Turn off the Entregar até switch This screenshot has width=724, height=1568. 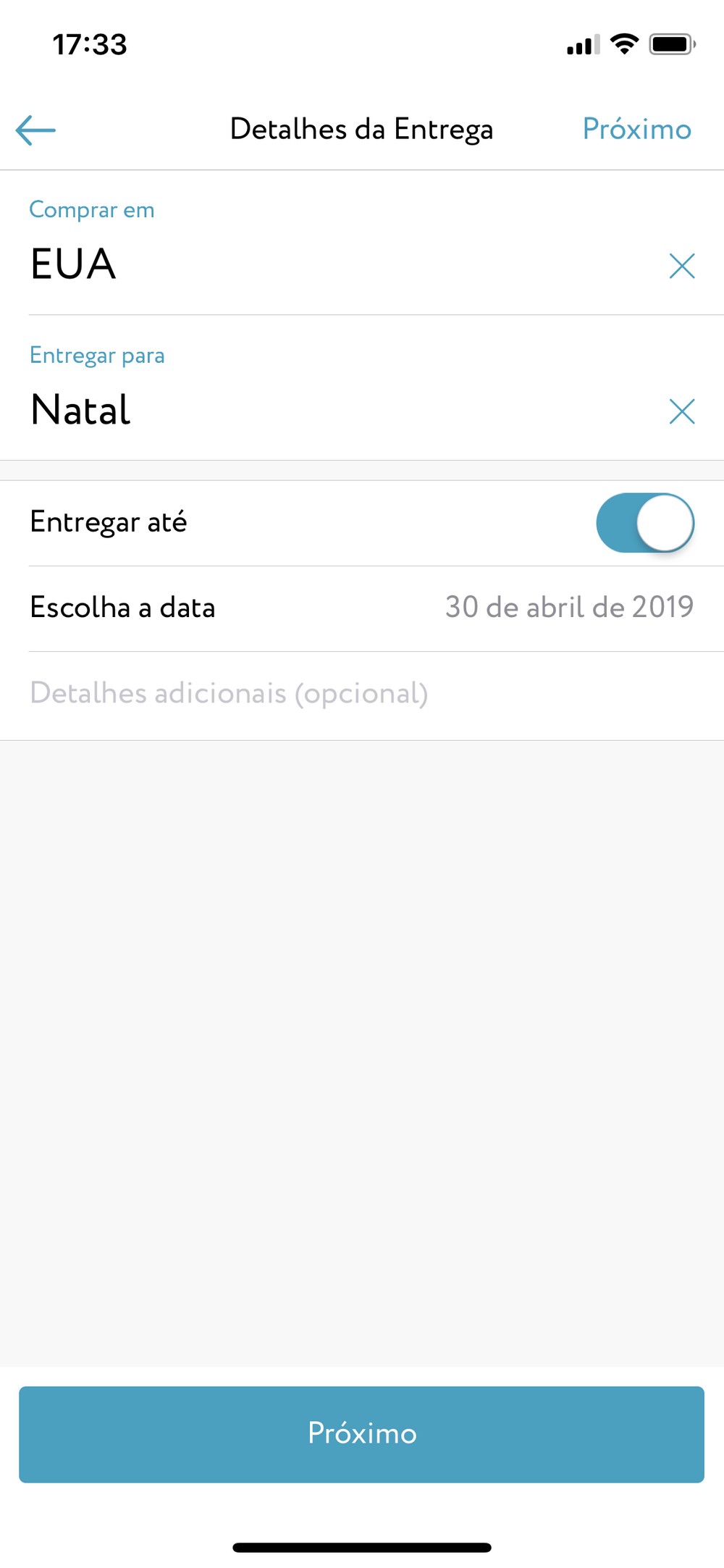[644, 523]
